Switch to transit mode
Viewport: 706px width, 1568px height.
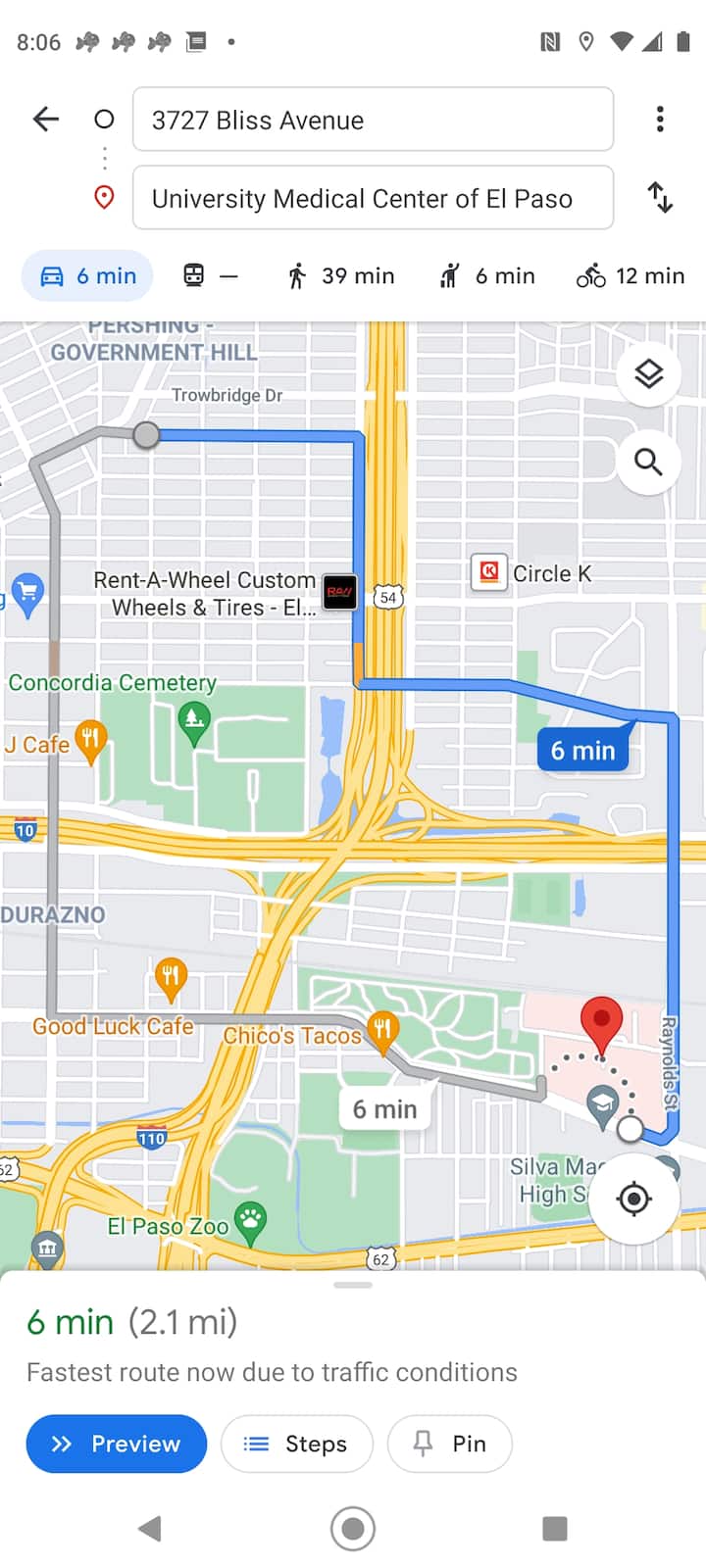210,276
